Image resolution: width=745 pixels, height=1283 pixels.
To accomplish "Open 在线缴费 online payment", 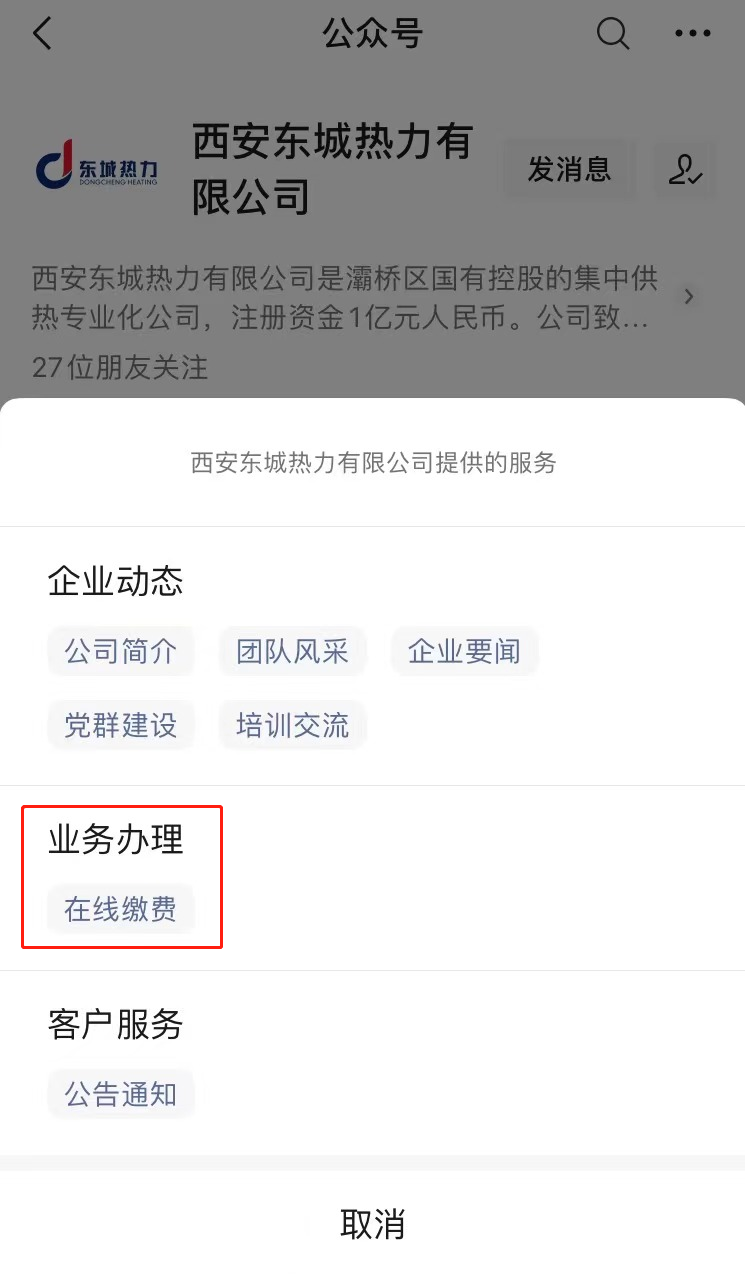I will pyautogui.click(x=121, y=909).
